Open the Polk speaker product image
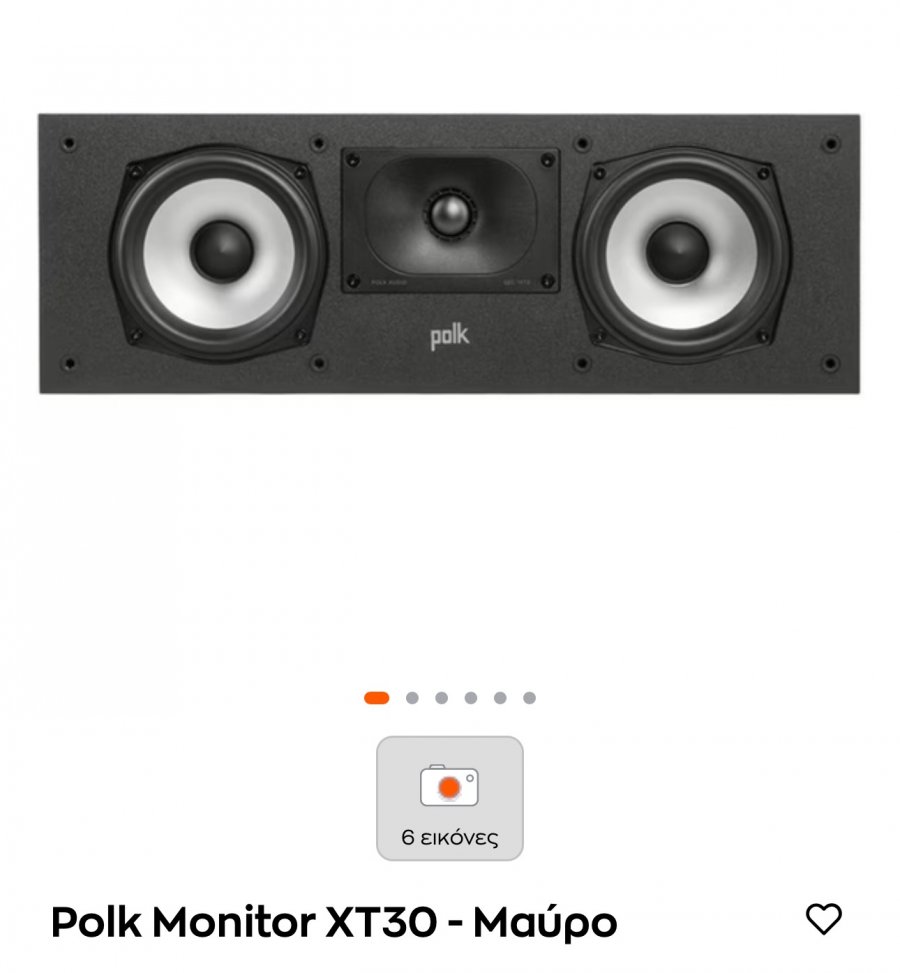 [449, 254]
